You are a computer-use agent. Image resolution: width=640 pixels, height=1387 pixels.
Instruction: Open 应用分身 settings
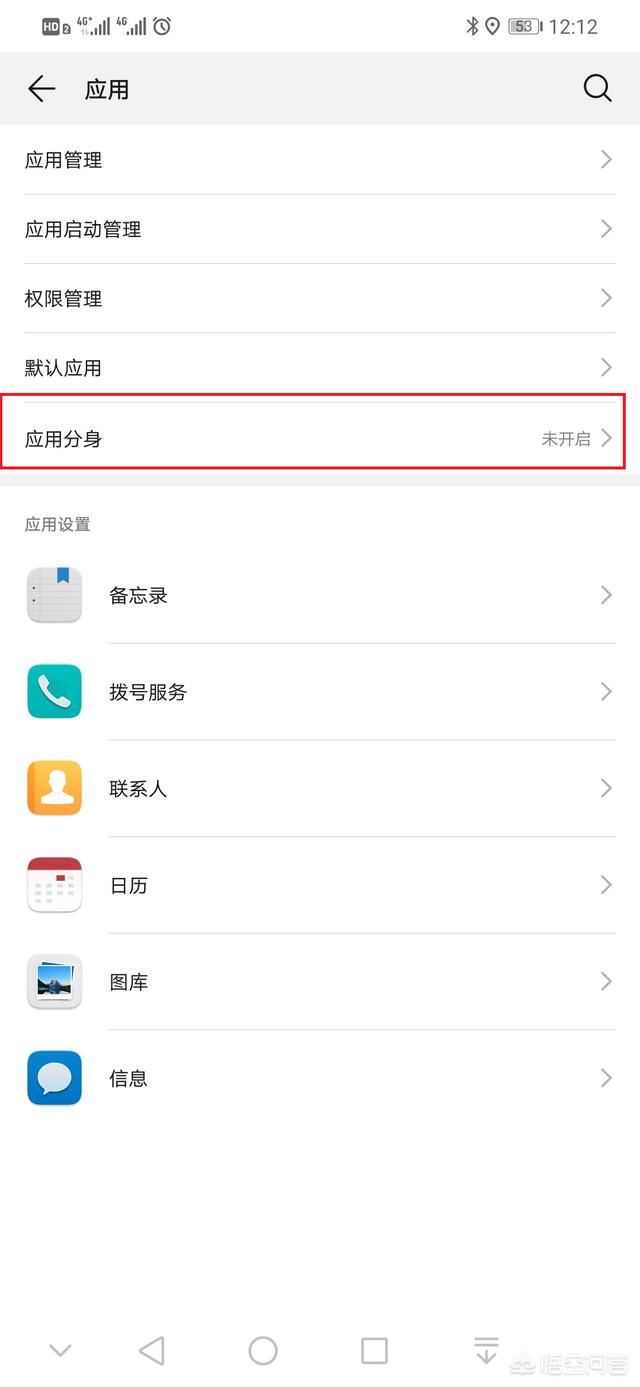coord(320,438)
